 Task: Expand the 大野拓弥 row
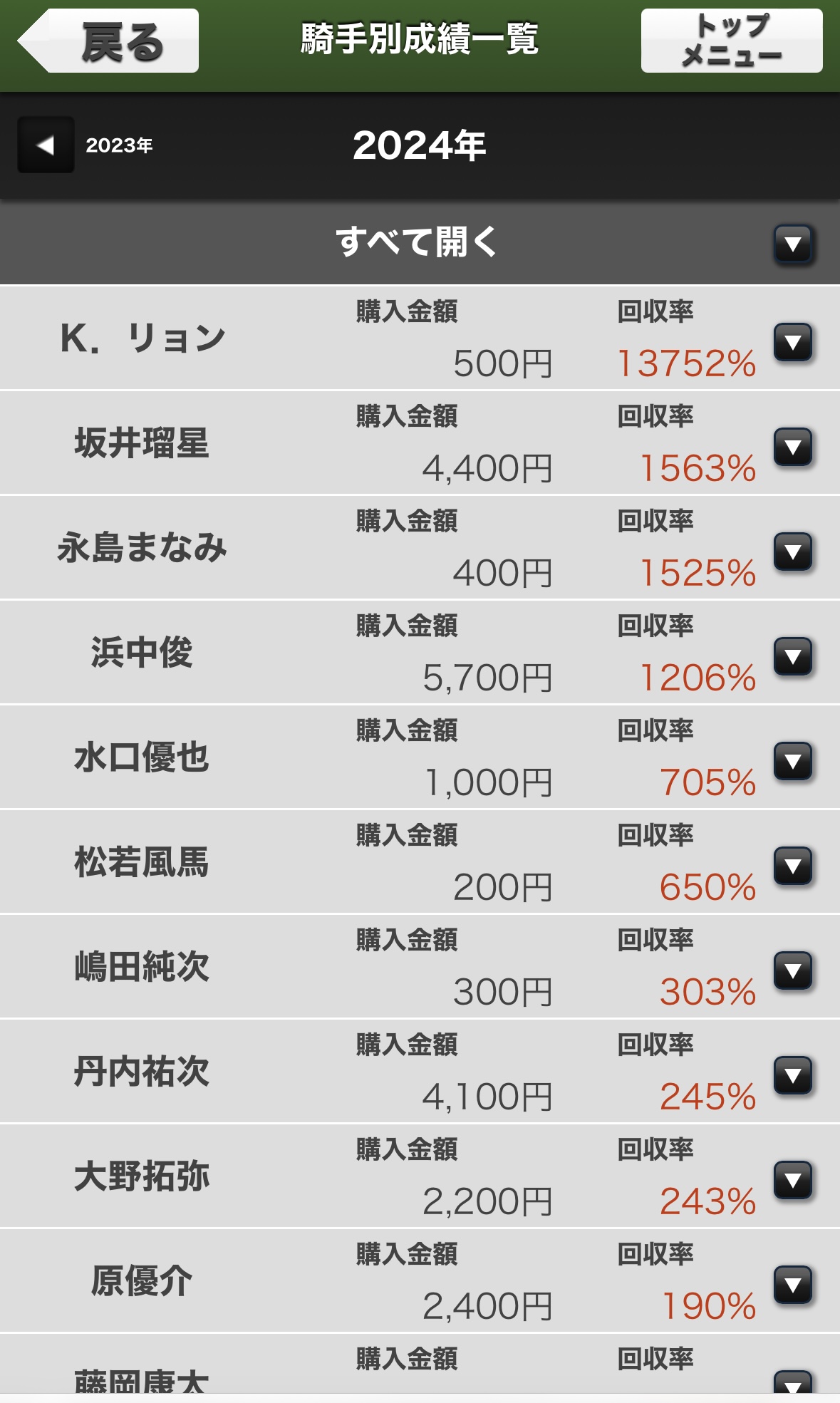click(x=793, y=1181)
